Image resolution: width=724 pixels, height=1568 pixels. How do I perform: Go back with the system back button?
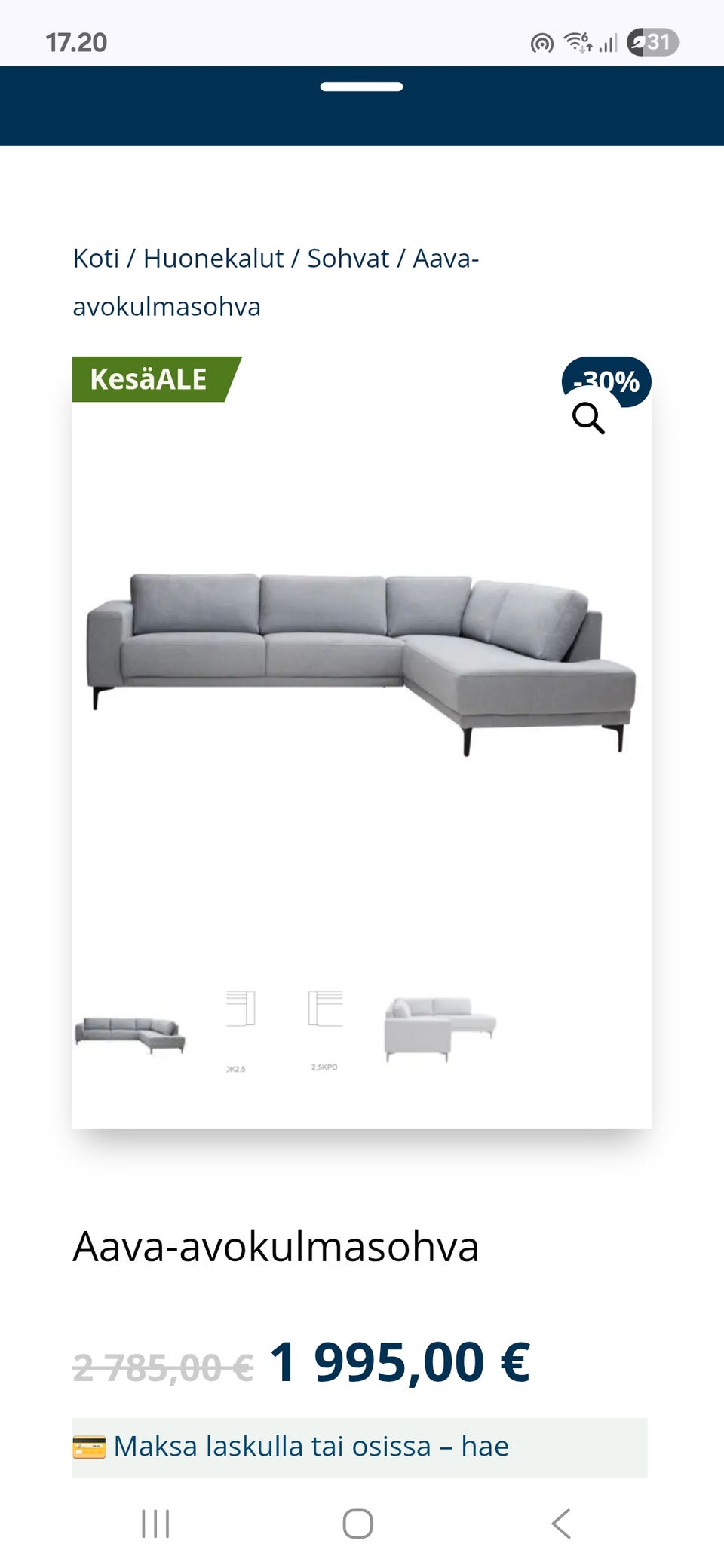tap(561, 1524)
